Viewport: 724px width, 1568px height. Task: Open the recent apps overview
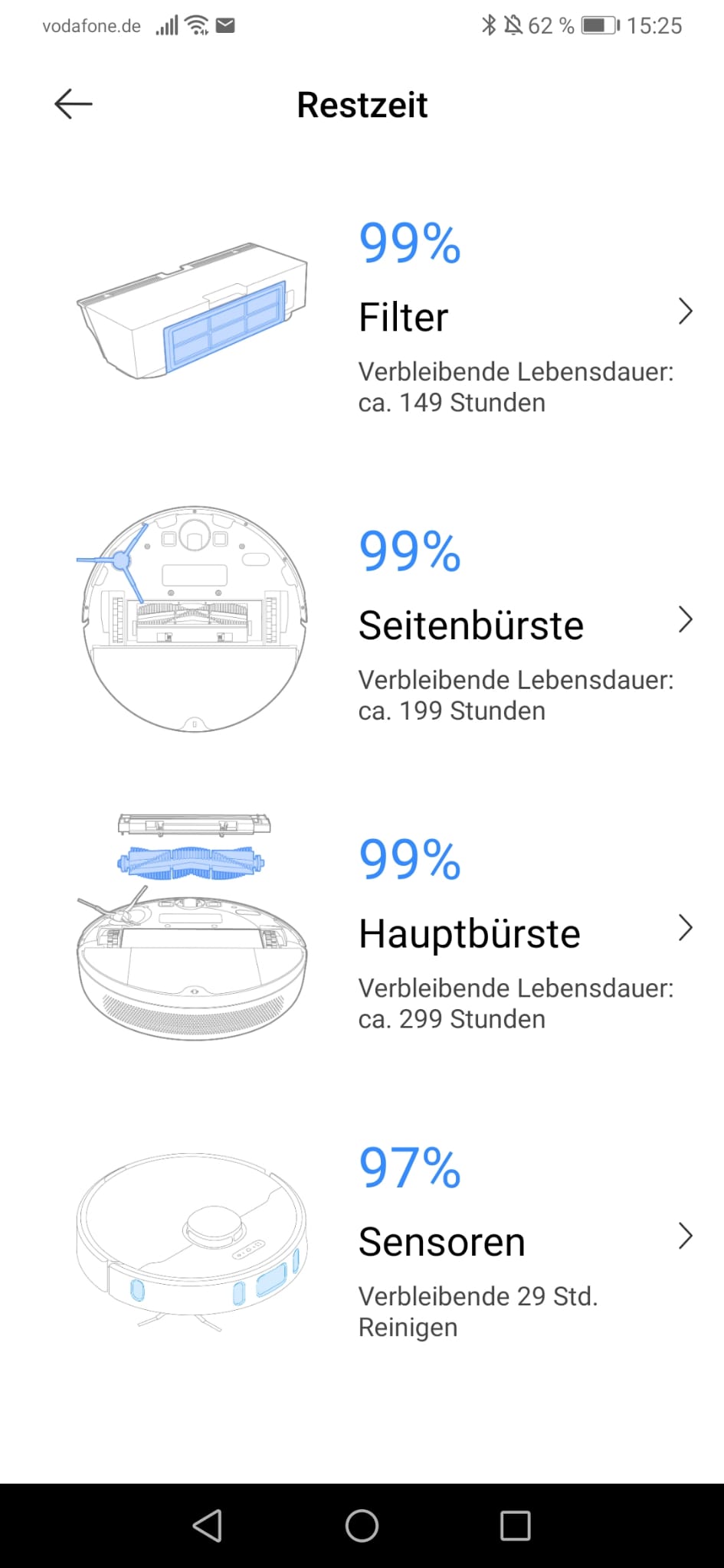tap(516, 1526)
